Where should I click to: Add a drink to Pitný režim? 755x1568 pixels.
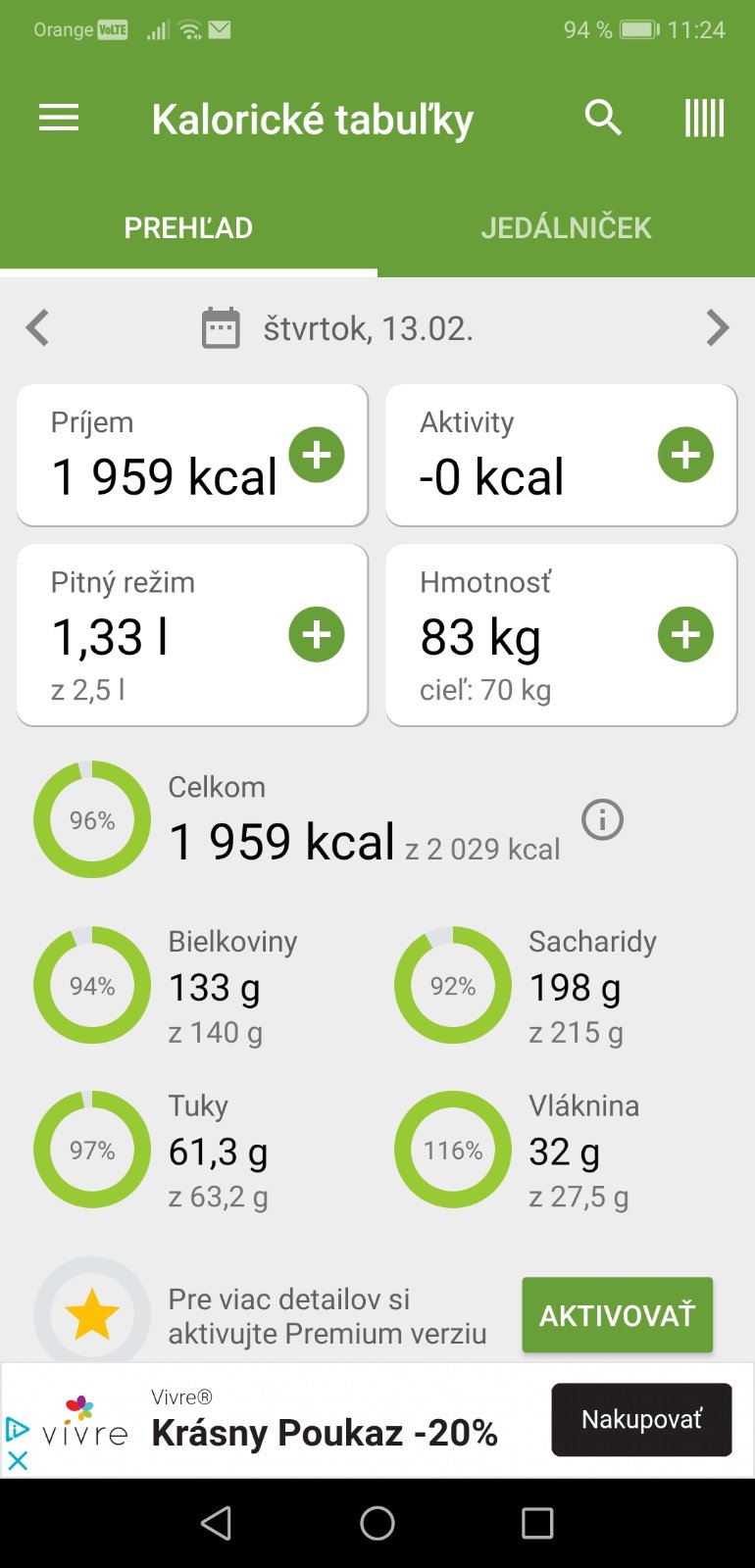point(317,635)
